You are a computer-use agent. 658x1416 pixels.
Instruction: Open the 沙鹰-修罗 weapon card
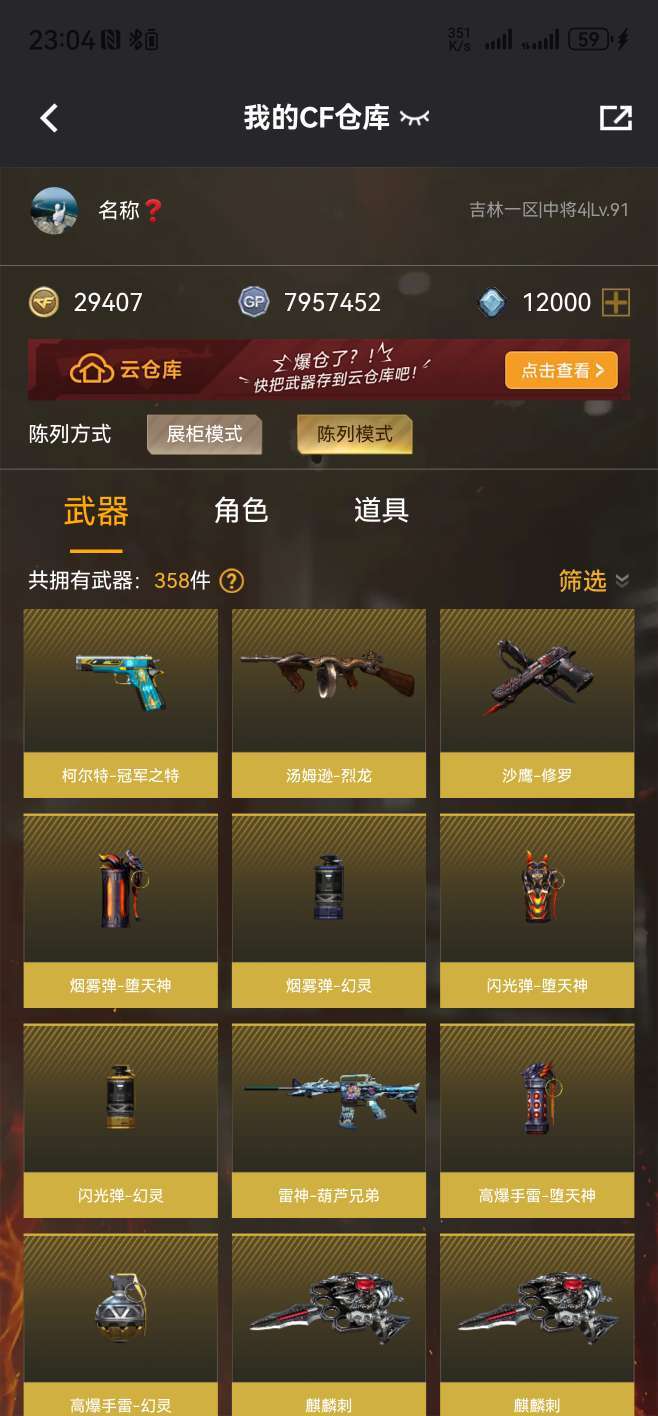[537, 703]
